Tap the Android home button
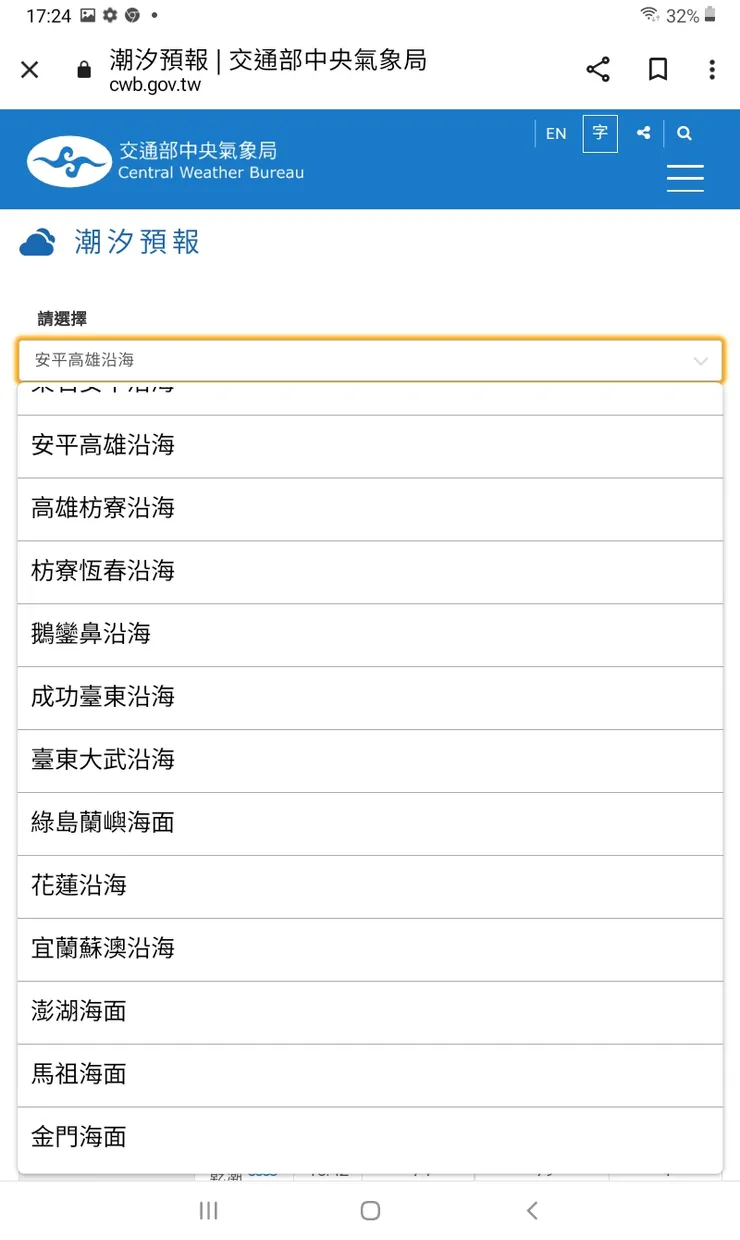The height and width of the screenshot is (1240, 740). point(370,1210)
